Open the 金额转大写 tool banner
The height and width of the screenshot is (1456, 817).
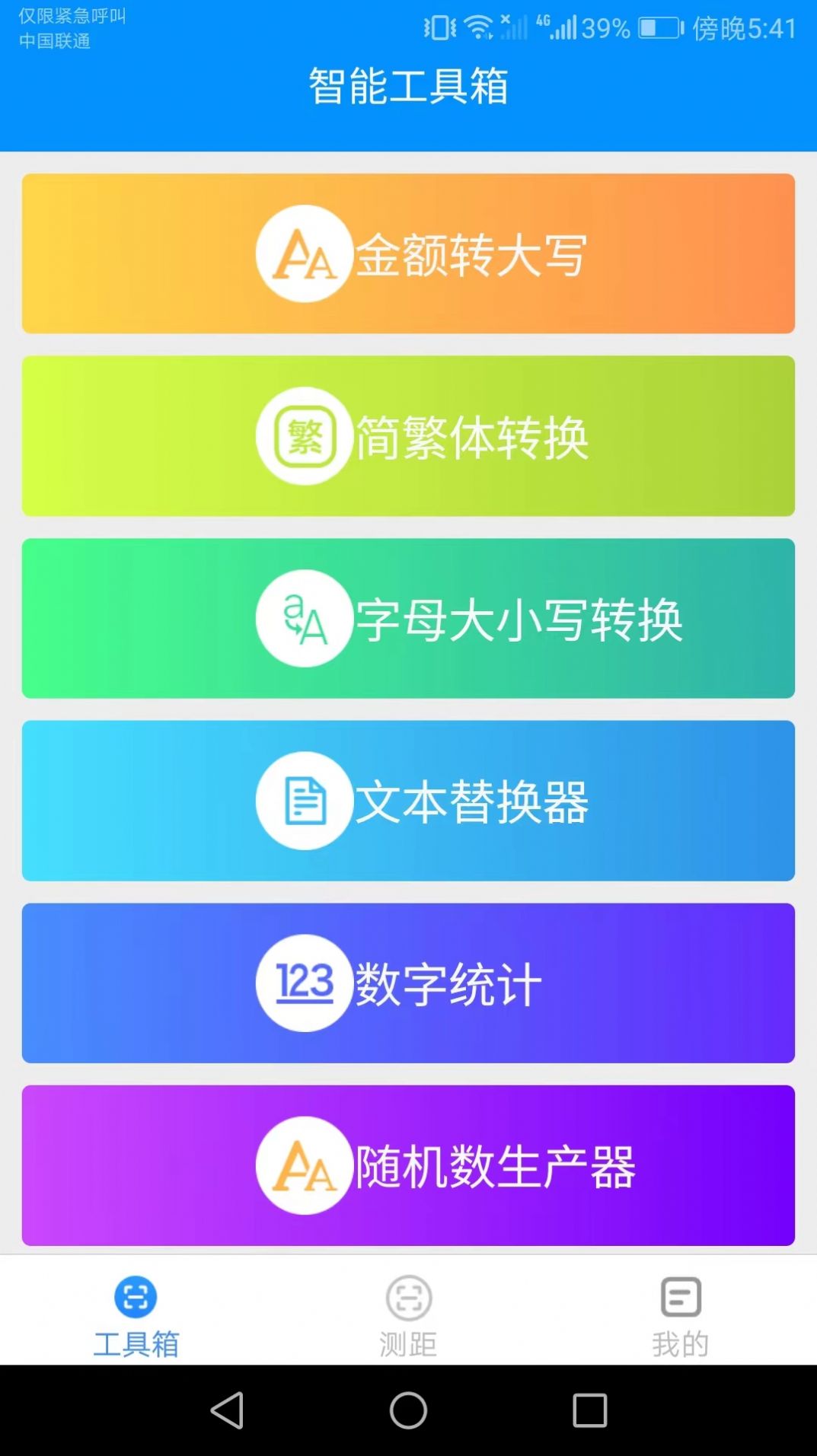point(408,256)
